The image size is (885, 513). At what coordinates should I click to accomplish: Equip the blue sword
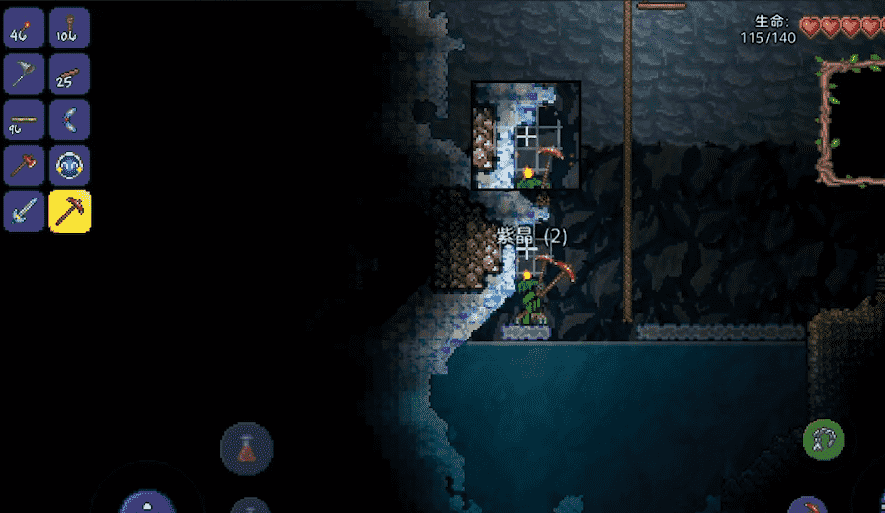(x=24, y=211)
